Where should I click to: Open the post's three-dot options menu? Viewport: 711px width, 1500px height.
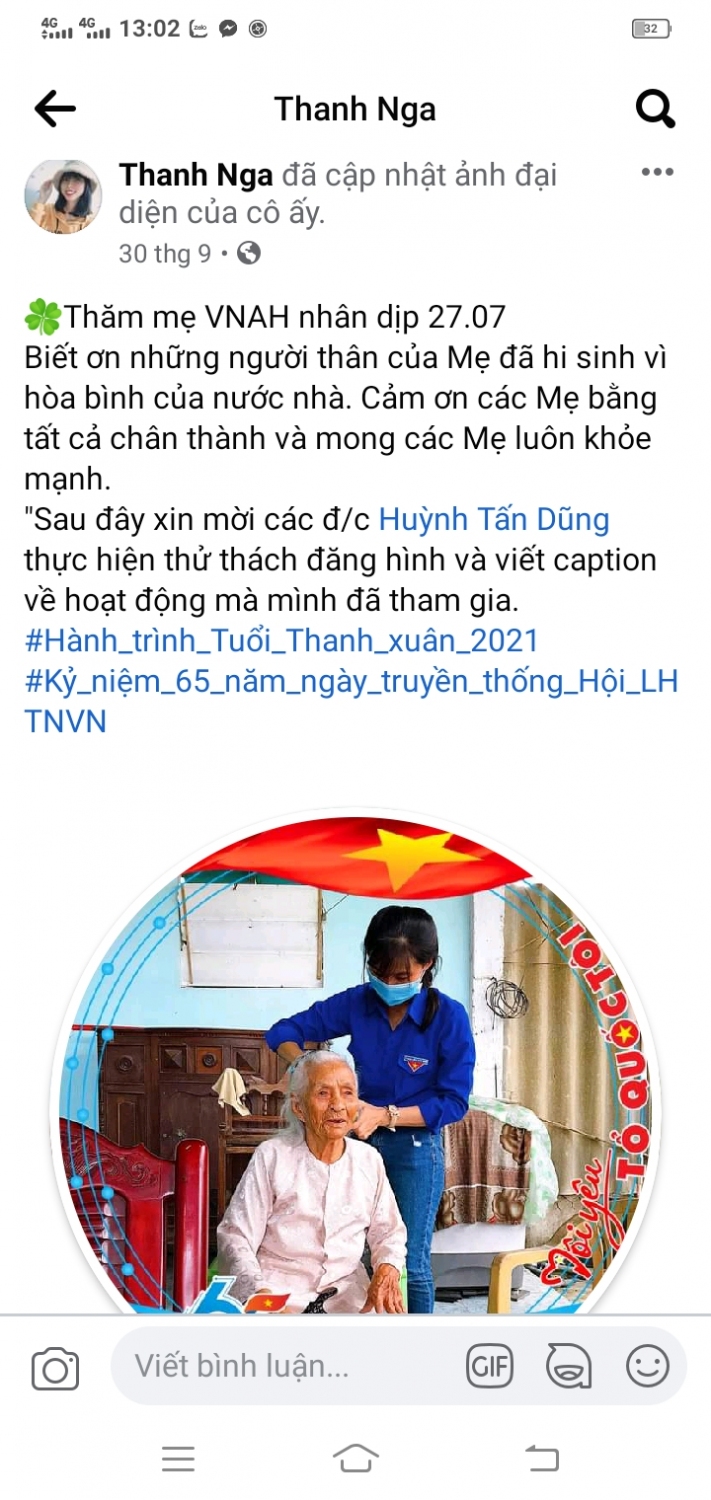click(657, 173)
